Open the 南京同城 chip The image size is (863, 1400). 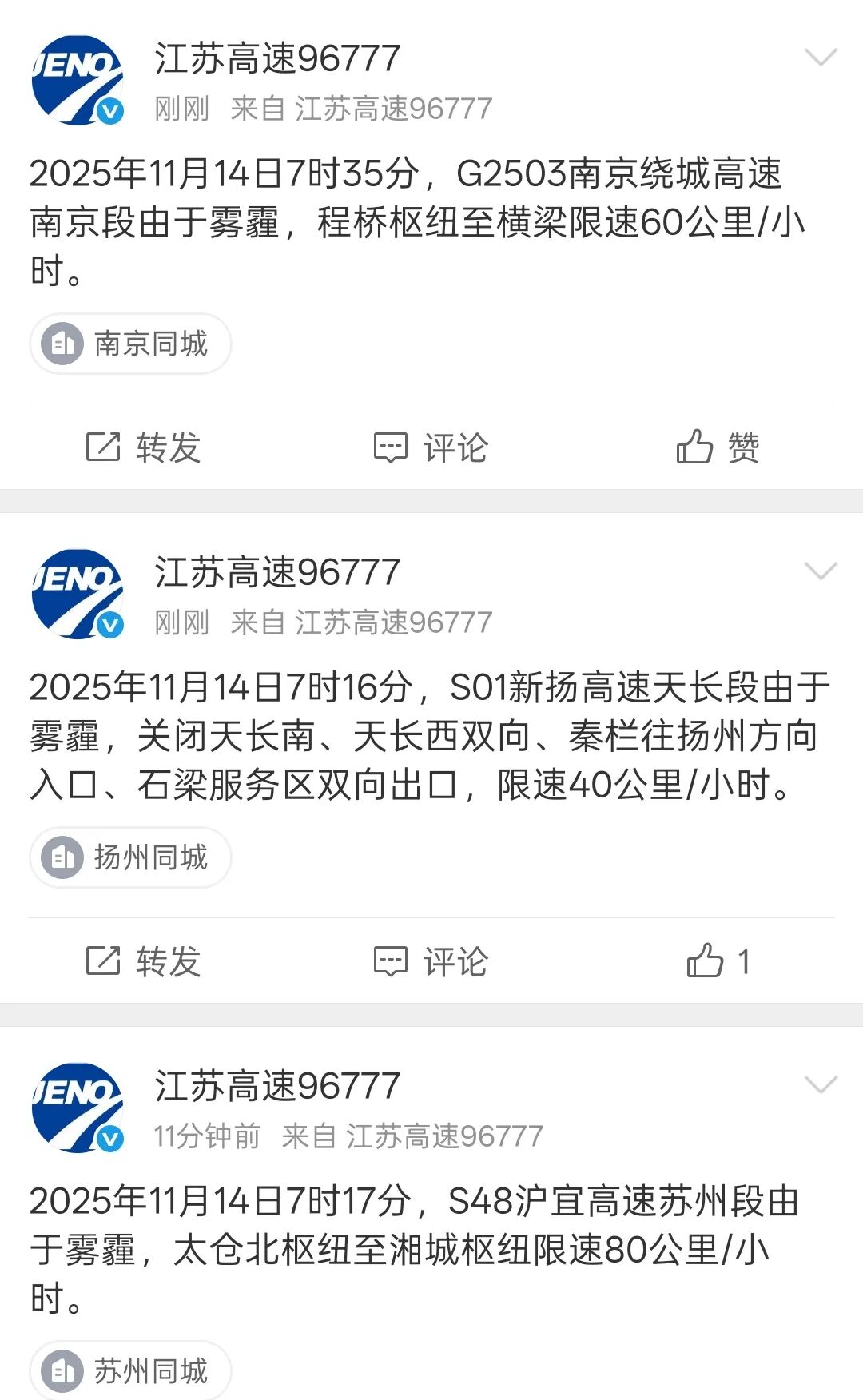[131, 344]
